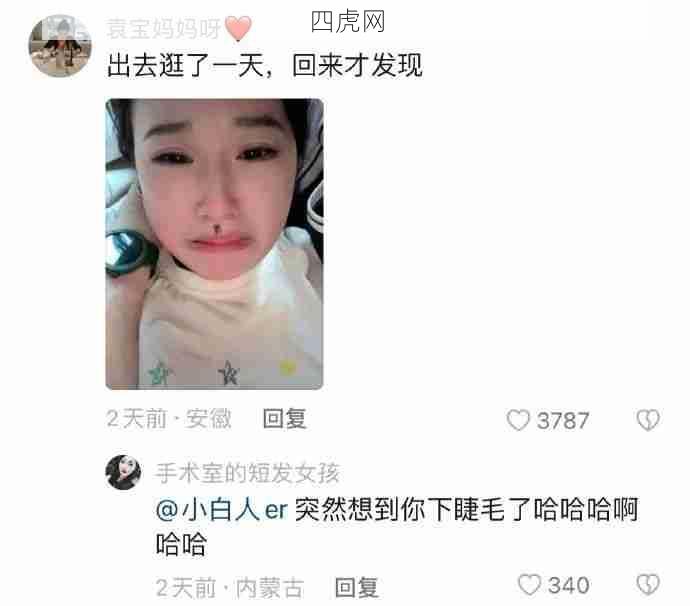The image size is (690, 606).
Task: Open the crying selfie image in the comment
Action: pos(214,243)
